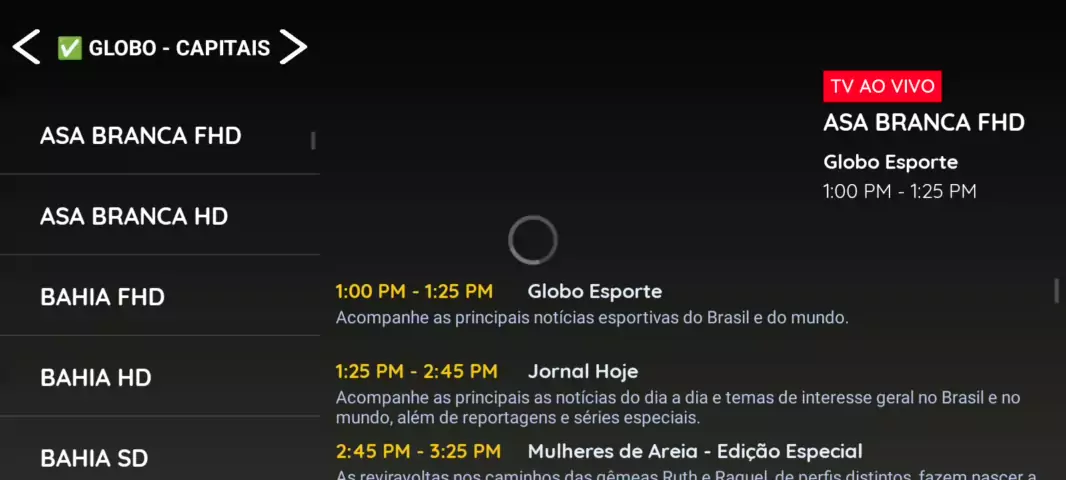Play the BAHIA HD channel
The image size is (1066, 480).
[95, 378]
